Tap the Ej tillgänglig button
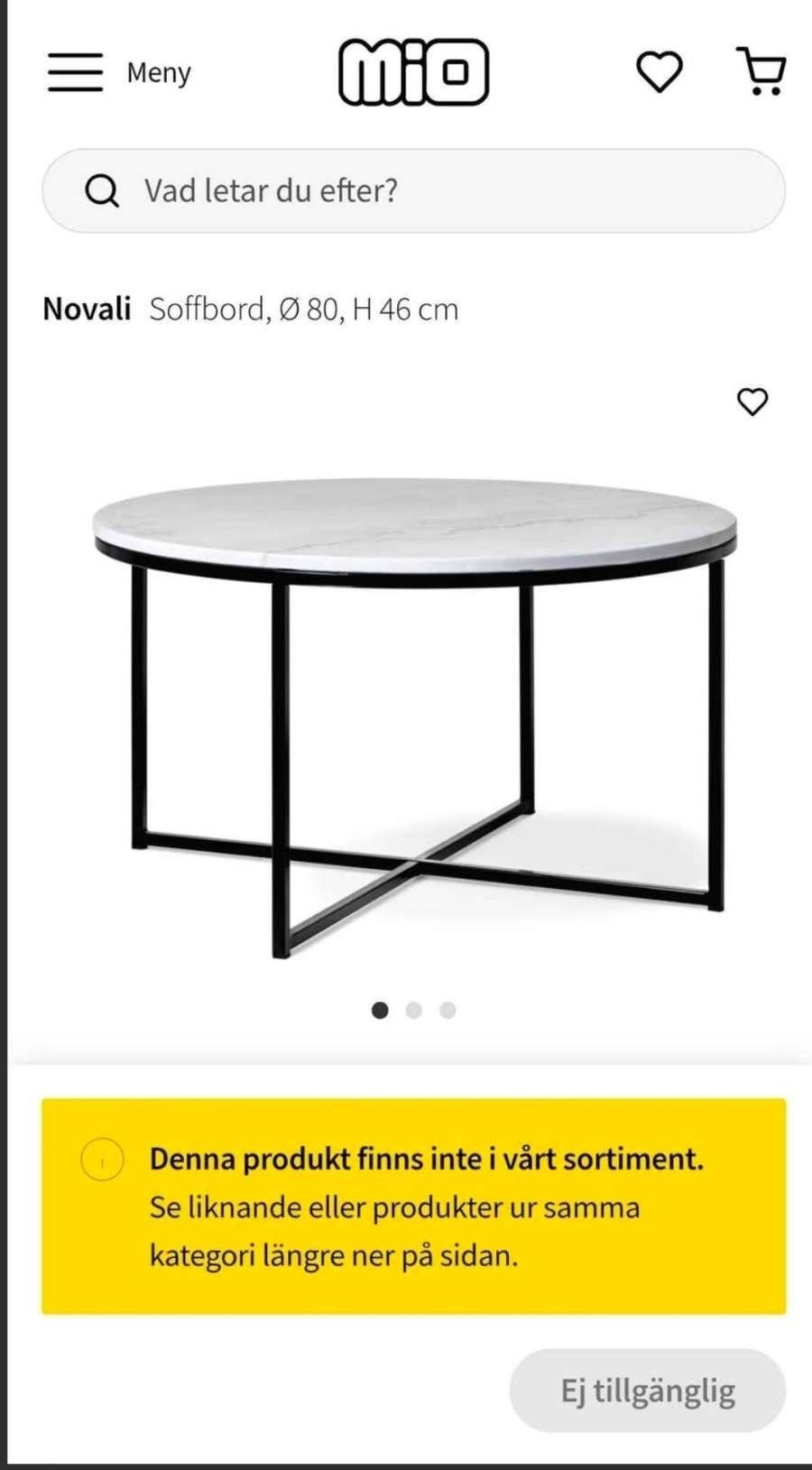812x1470 pixels. (x=648, y=1391)
